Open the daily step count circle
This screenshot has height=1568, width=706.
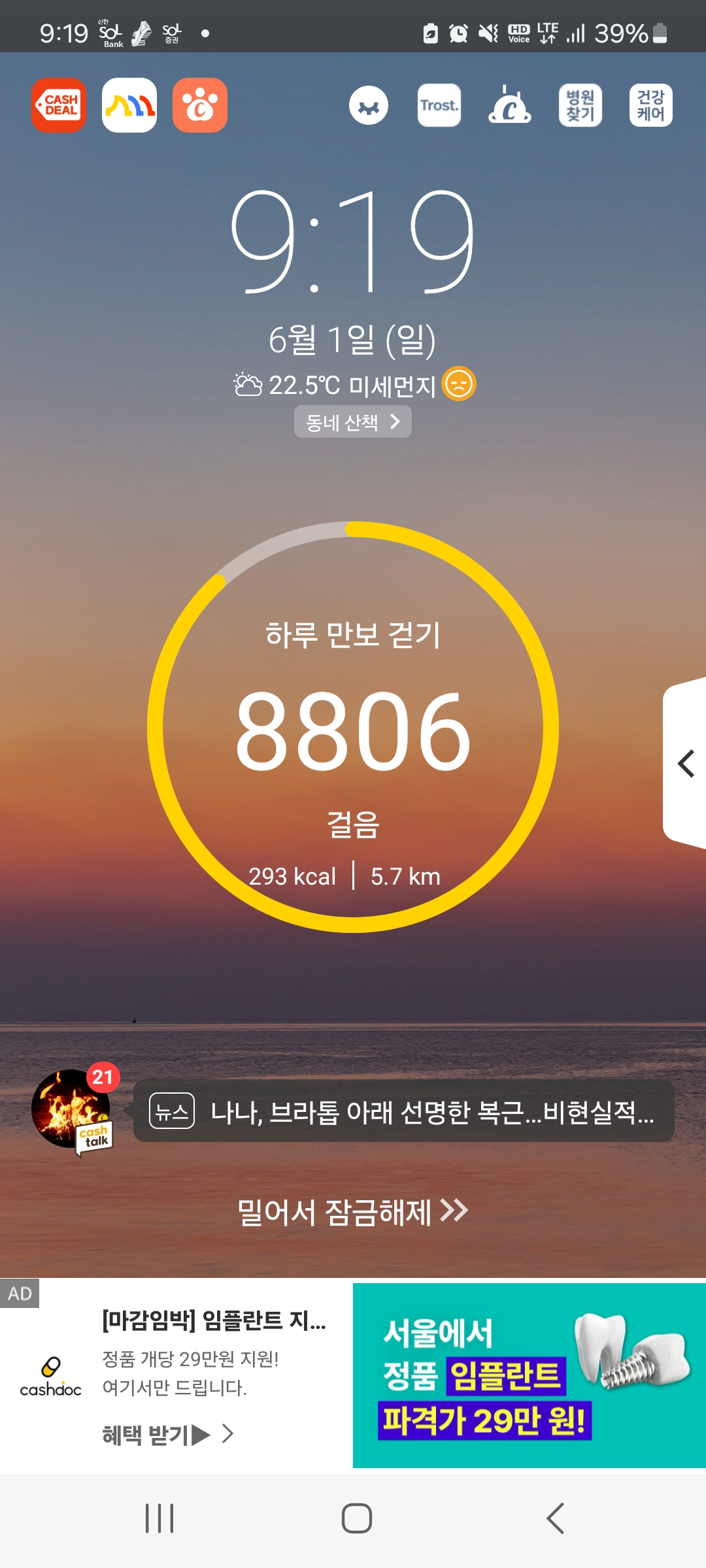point(353,727)
